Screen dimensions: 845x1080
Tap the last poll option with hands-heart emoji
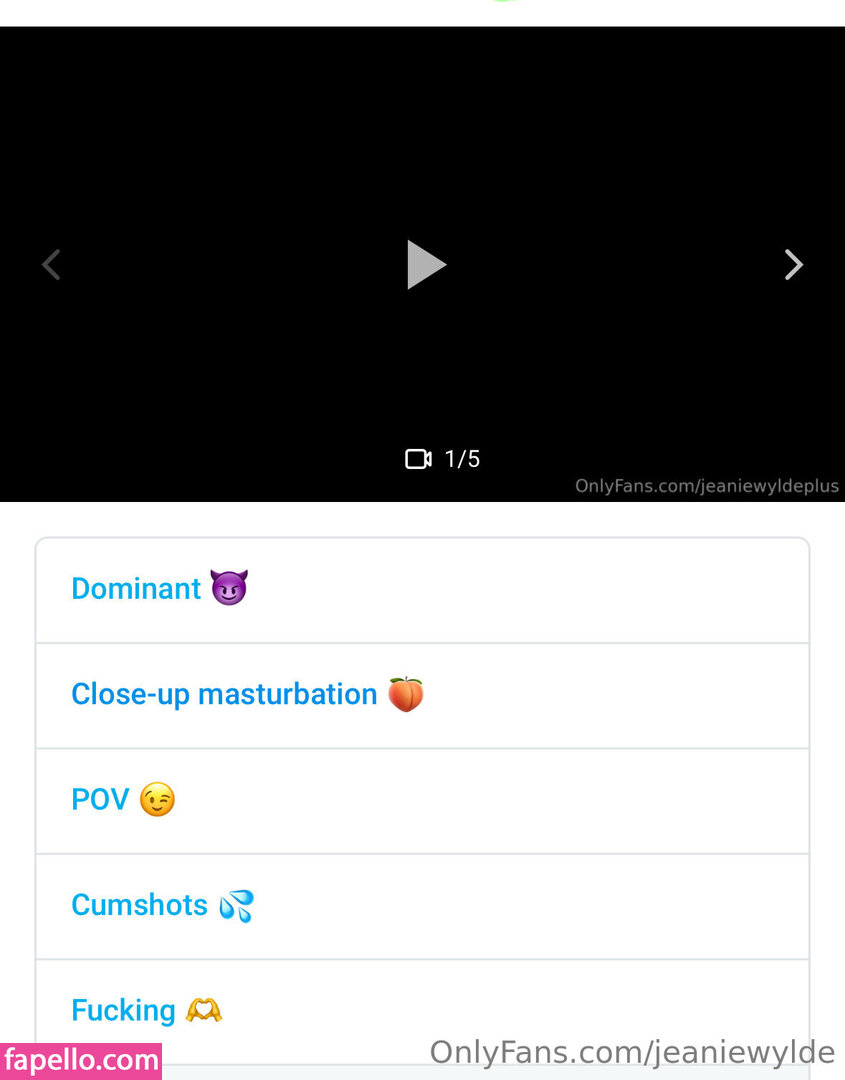point(421,1010)
